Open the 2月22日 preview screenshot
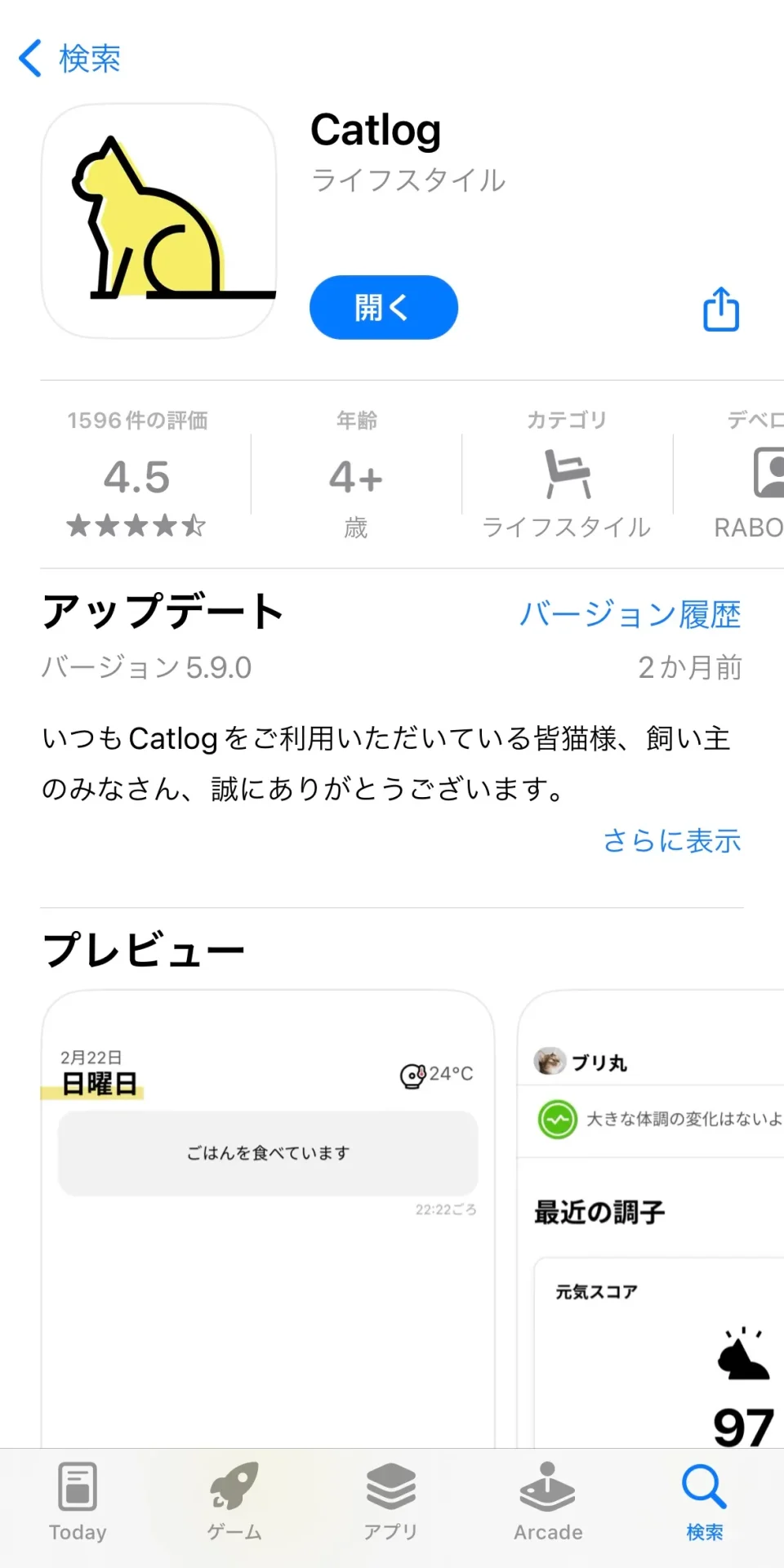 click(268, 1217)
